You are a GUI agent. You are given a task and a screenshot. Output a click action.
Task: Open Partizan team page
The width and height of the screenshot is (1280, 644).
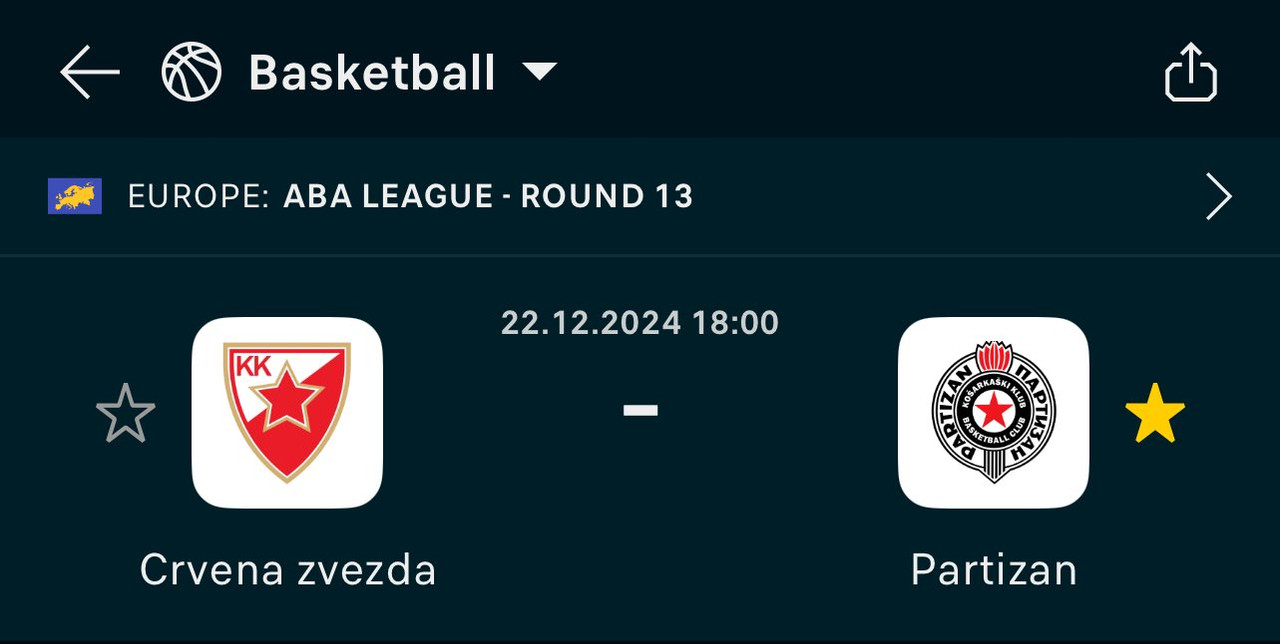pos(993,413)
